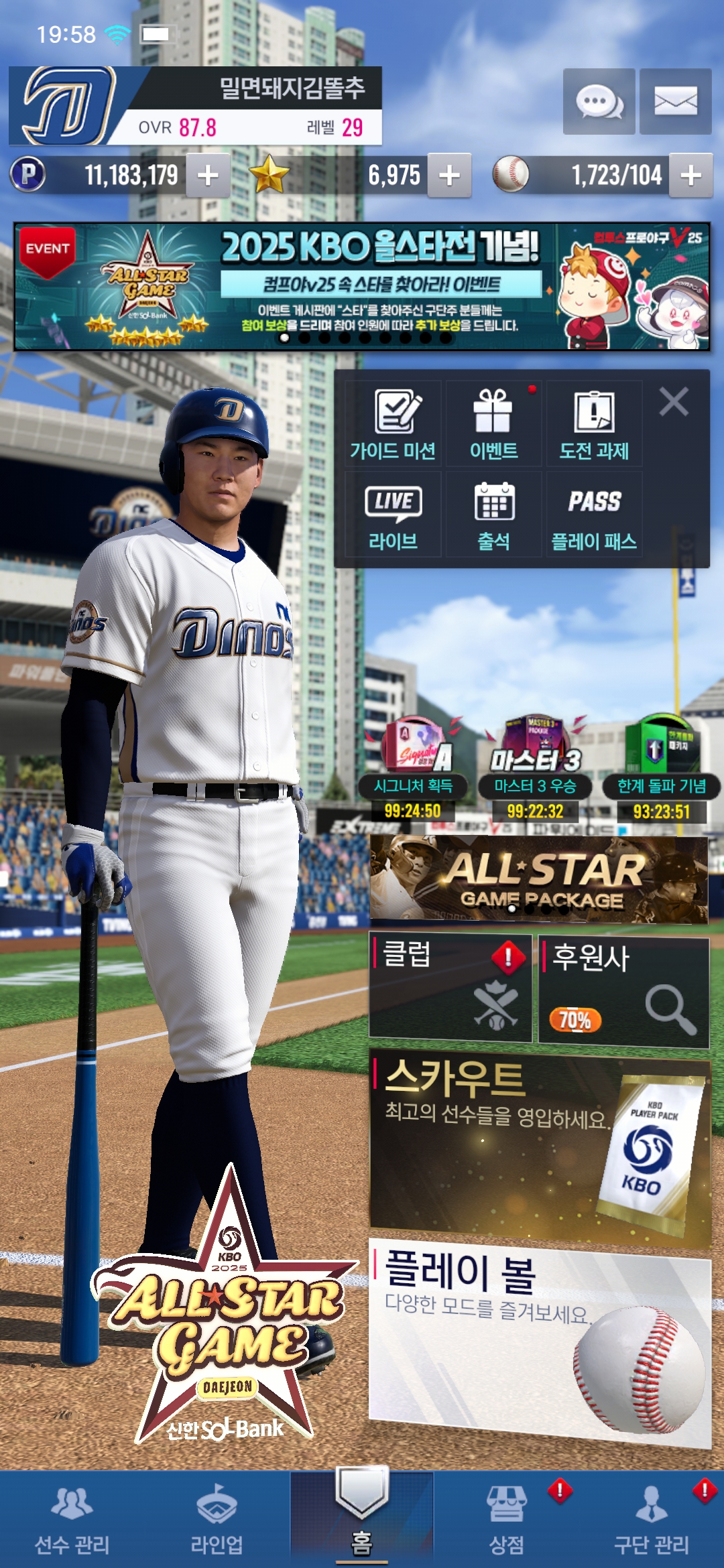Open the 2025 KBO All-Star event banner
The width and height of the screenshot is (724, 1568).
coord(362,286)
